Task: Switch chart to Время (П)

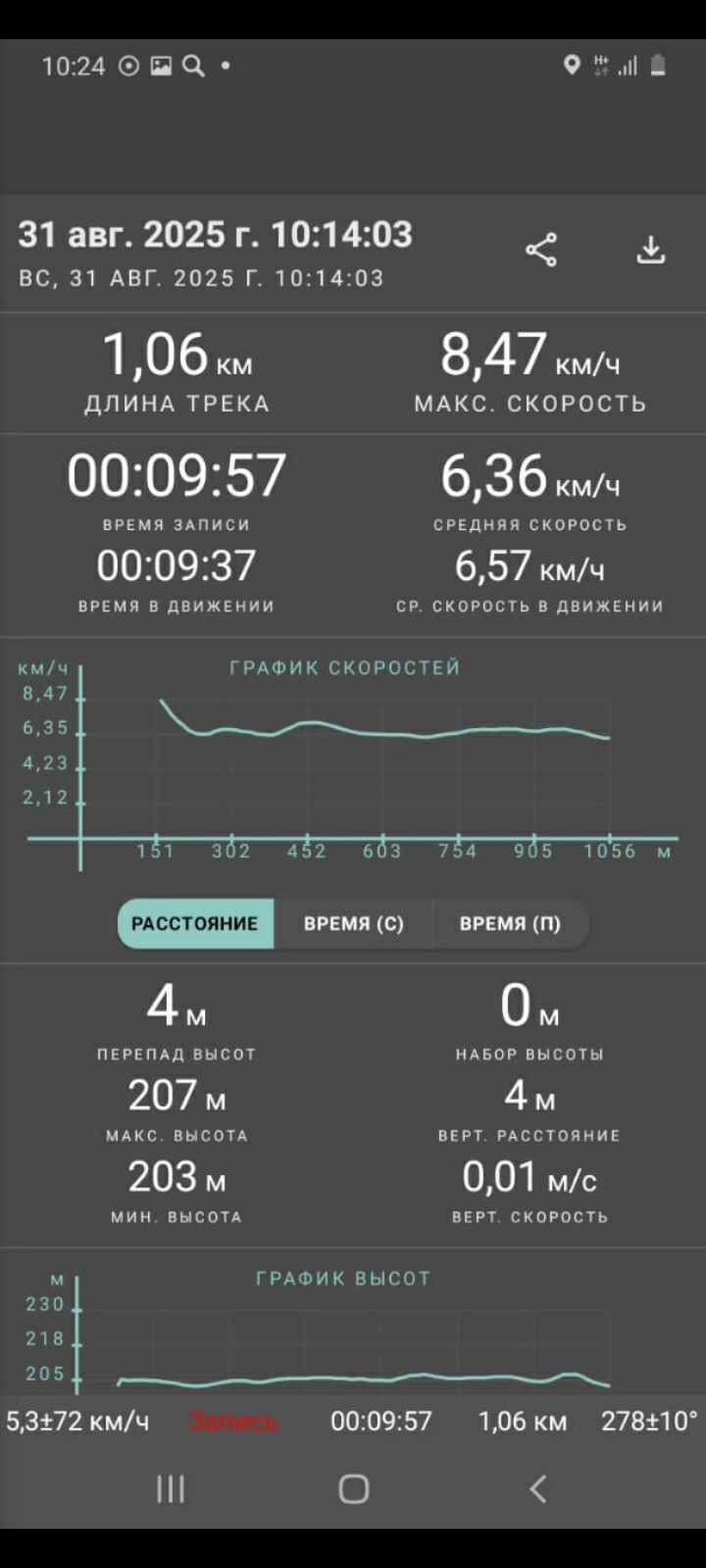Action: coord(510,924)
